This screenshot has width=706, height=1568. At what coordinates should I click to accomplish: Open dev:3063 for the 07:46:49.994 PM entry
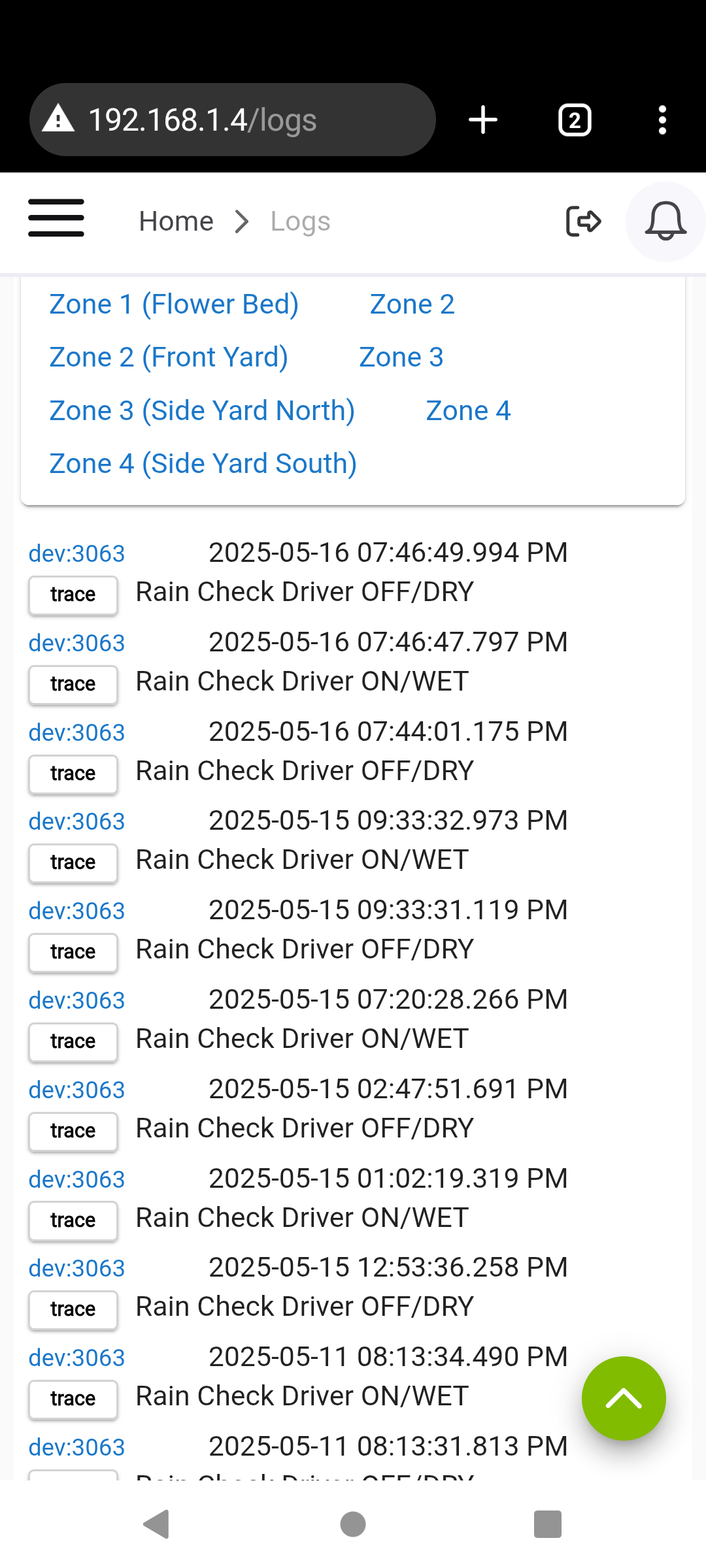76,553
